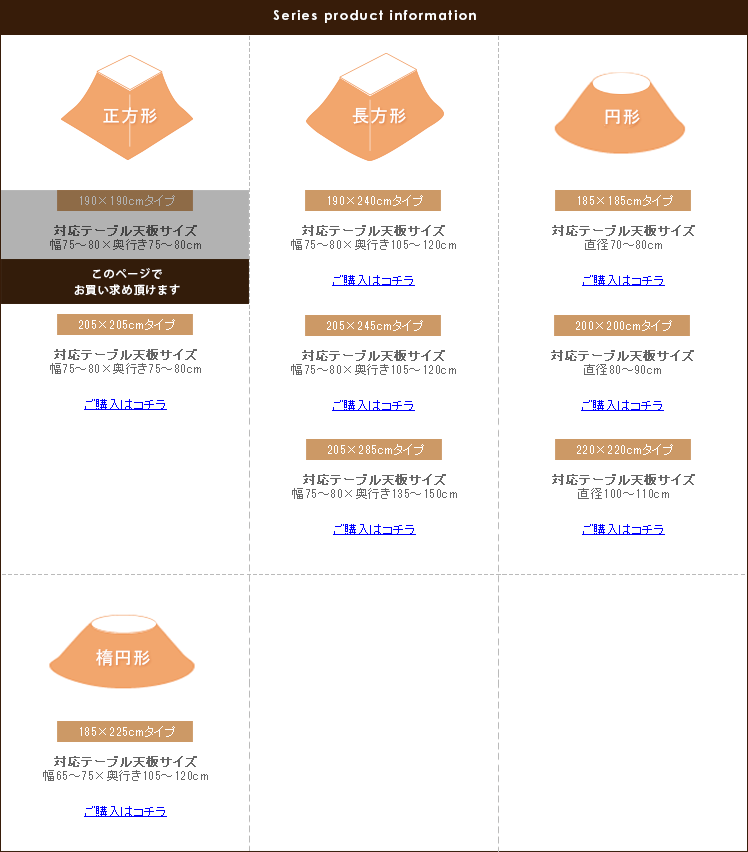Open purchase link for square 205×205cm type

click(x=125, y=405)
